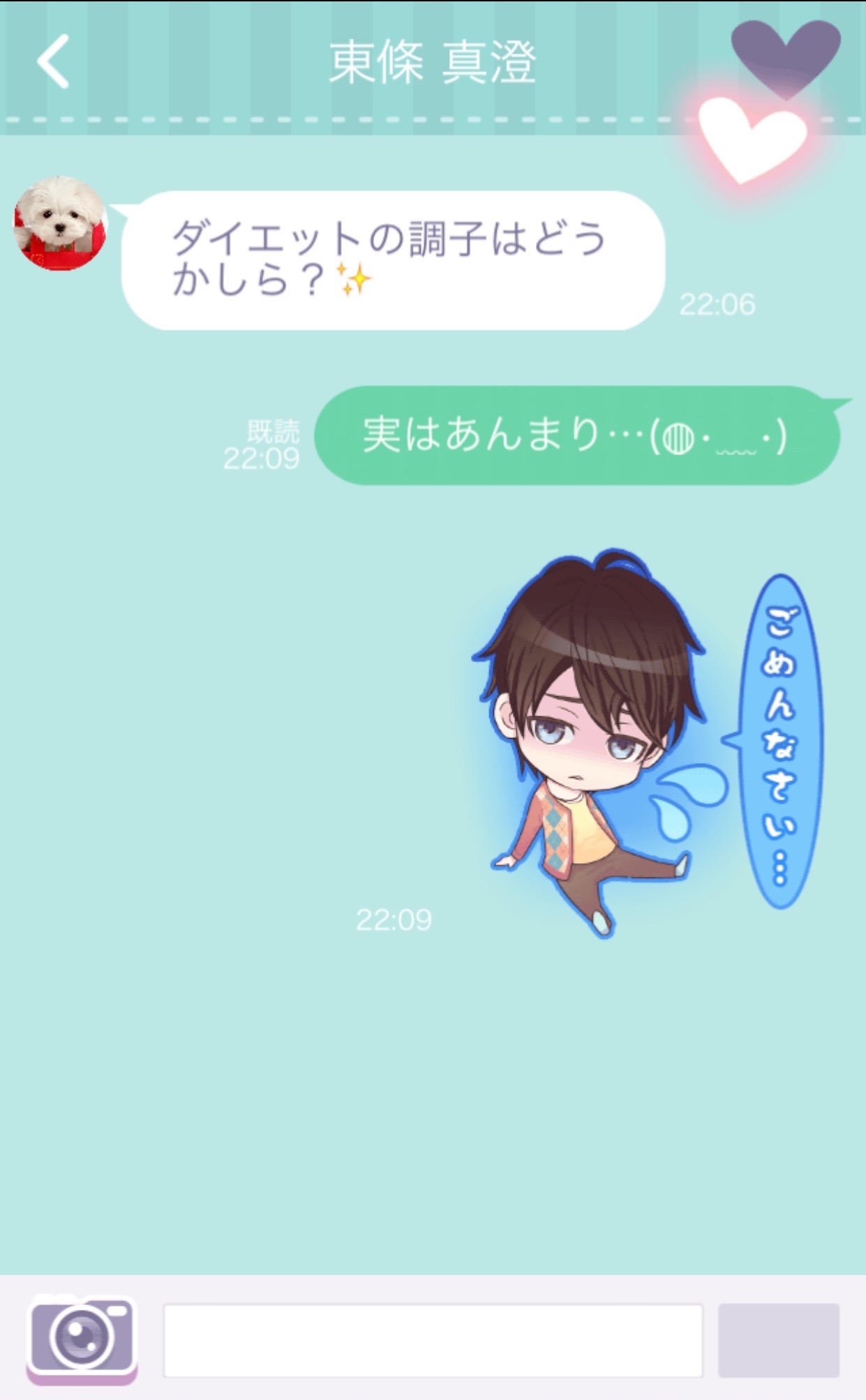Open the dog profile picture of 東條 真澄
The height and width of the screenshot is (1400, 866).
60,223
